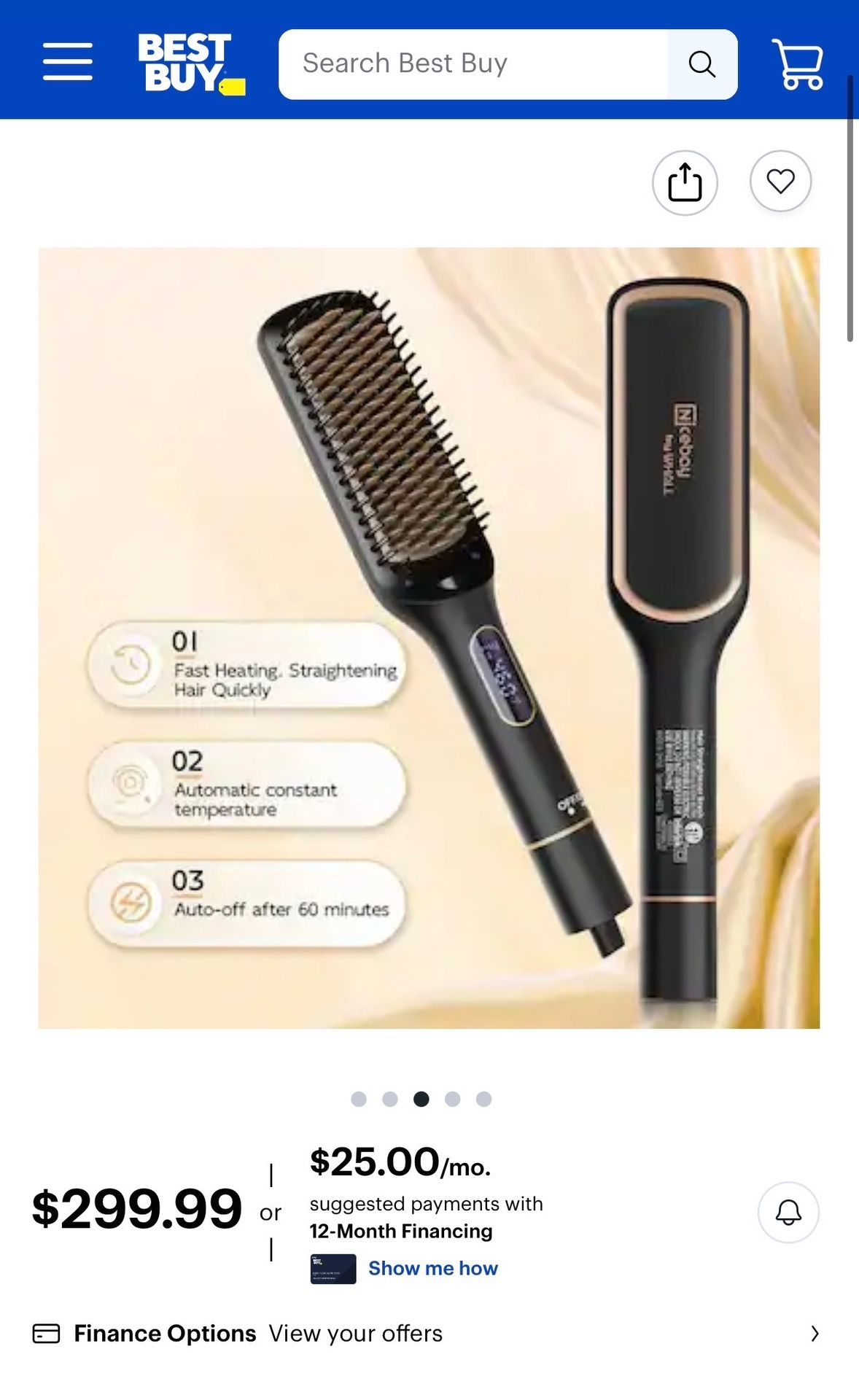
Task: Select the second carousel dot
Action: click(x=391, y=1099)
